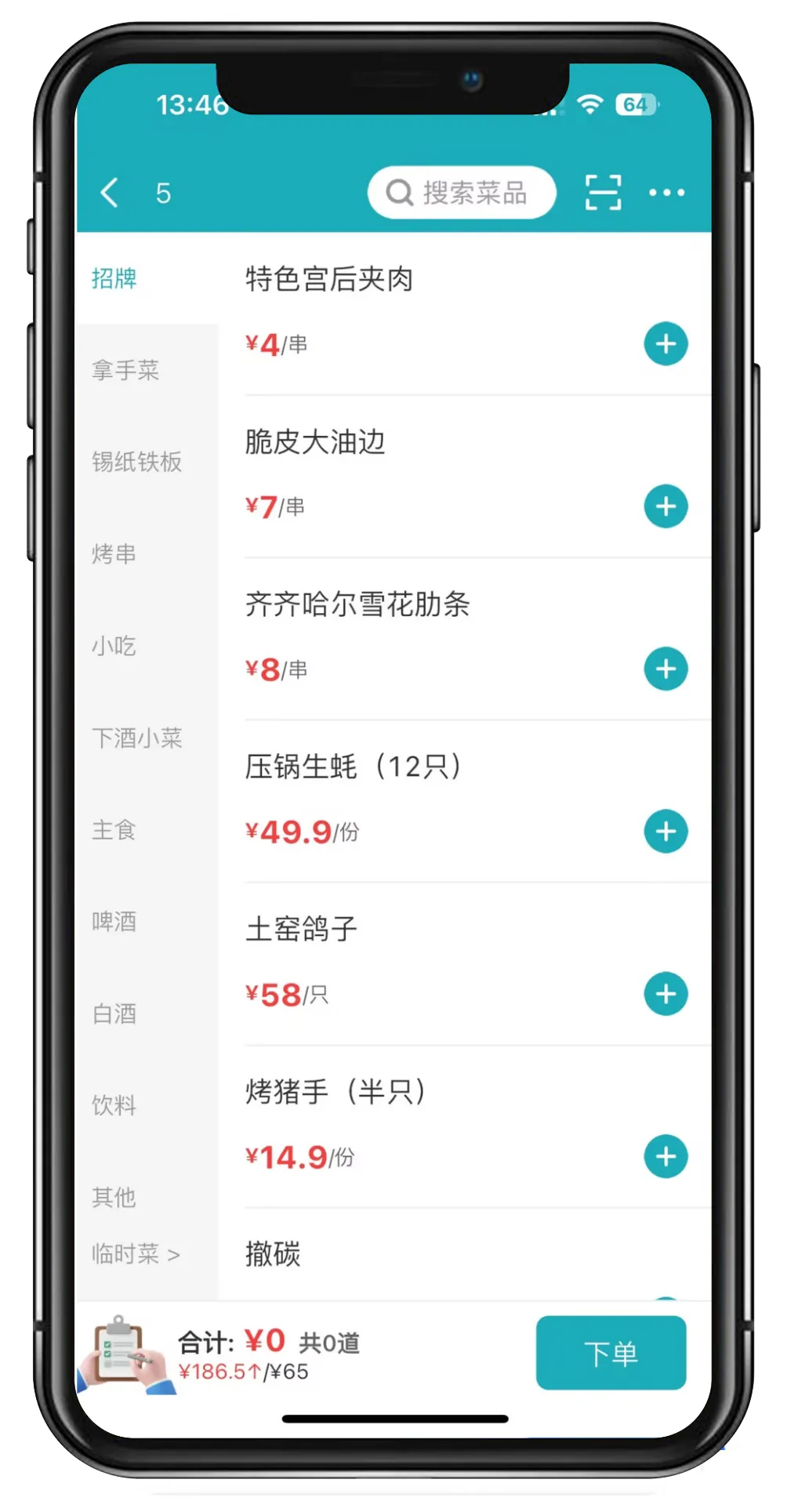
Task: Open the 啤酒 category
Action: click(x=114, y=922)
